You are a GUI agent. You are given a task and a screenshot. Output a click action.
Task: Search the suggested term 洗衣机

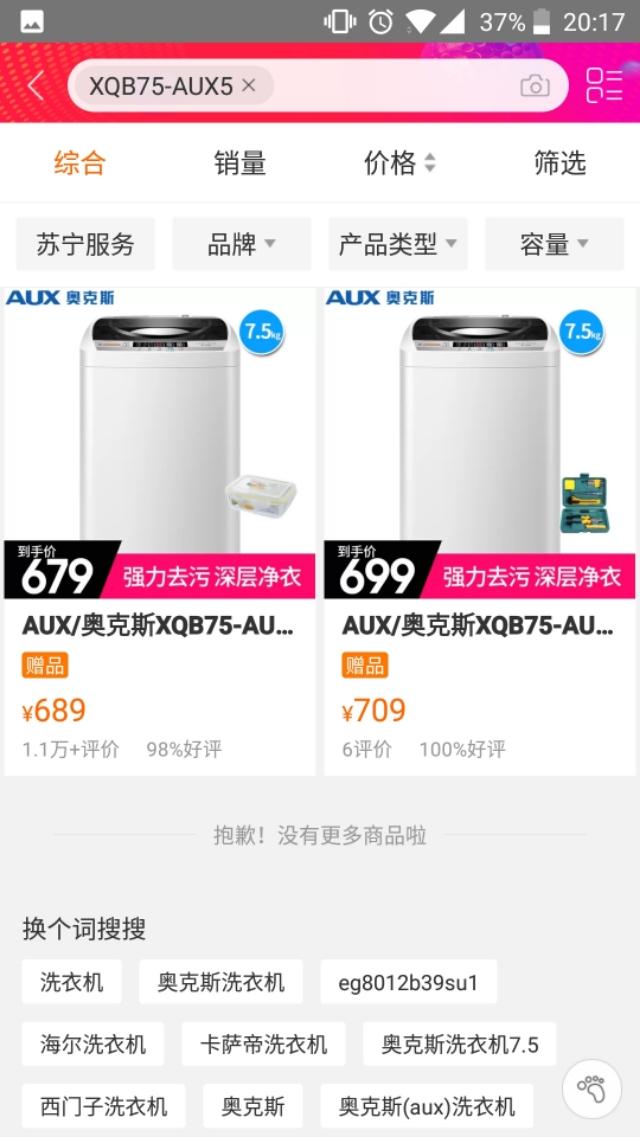coord(71,982)
